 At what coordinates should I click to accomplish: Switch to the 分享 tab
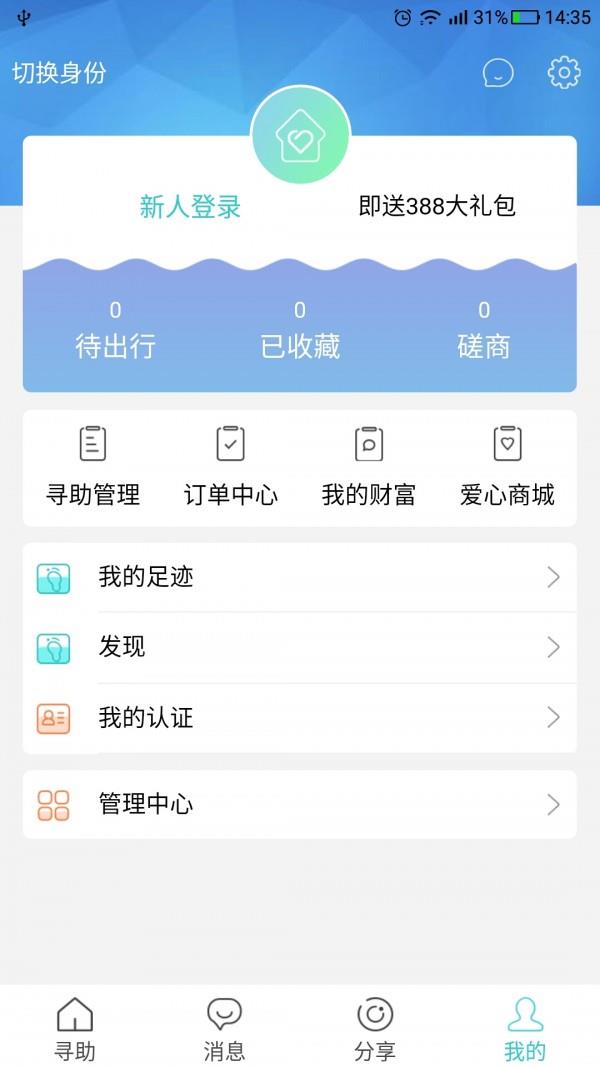click(x=375, y=1030)
